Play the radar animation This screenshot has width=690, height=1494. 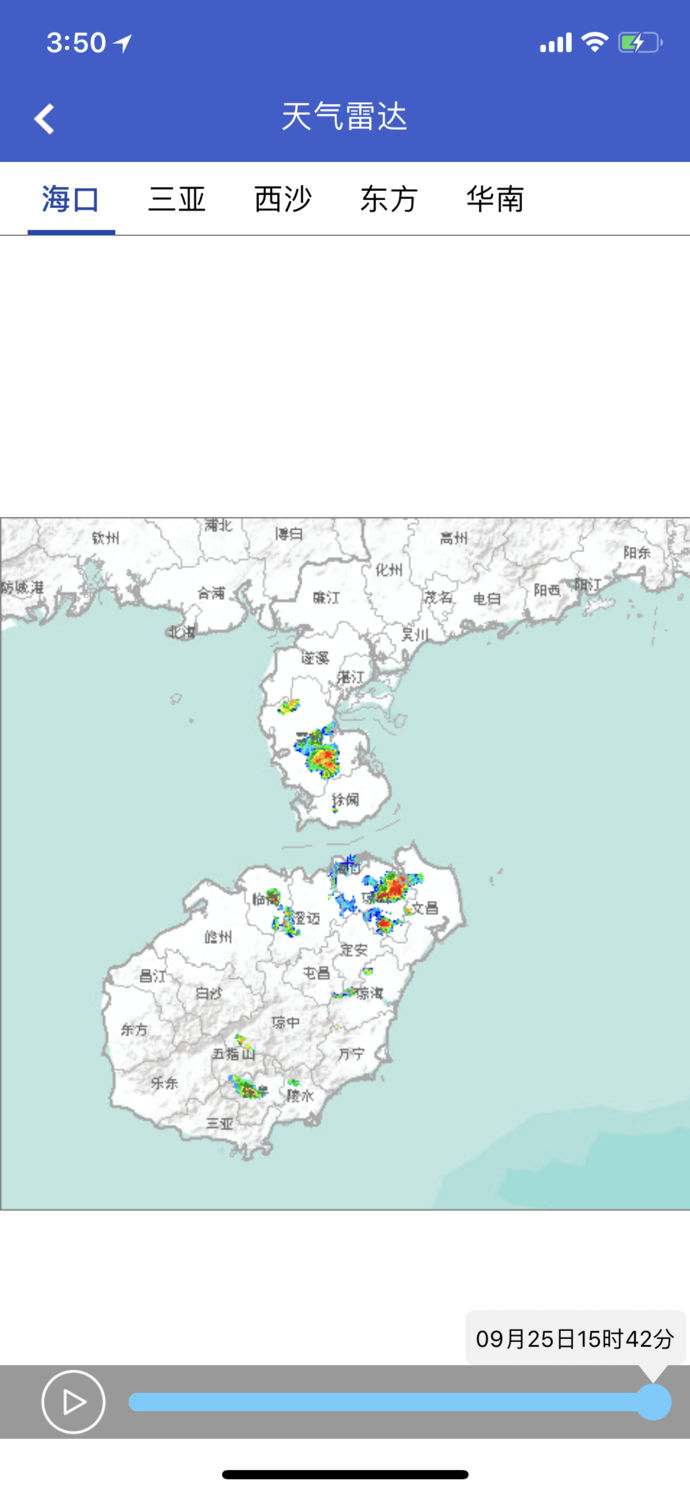(73, 1402)
